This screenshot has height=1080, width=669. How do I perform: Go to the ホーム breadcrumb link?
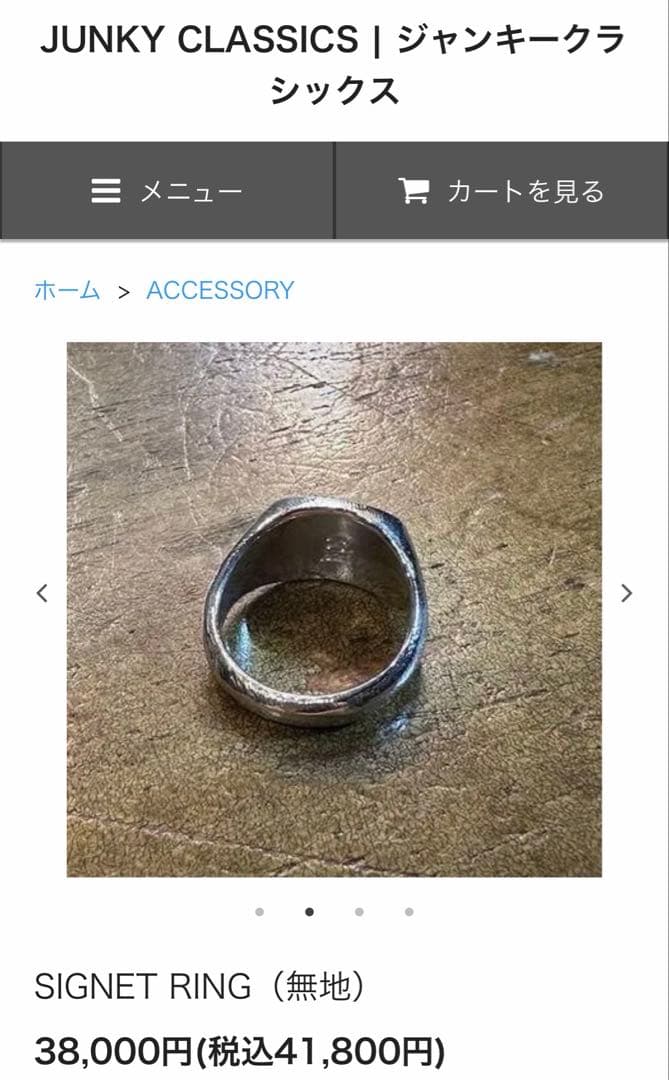67,291
